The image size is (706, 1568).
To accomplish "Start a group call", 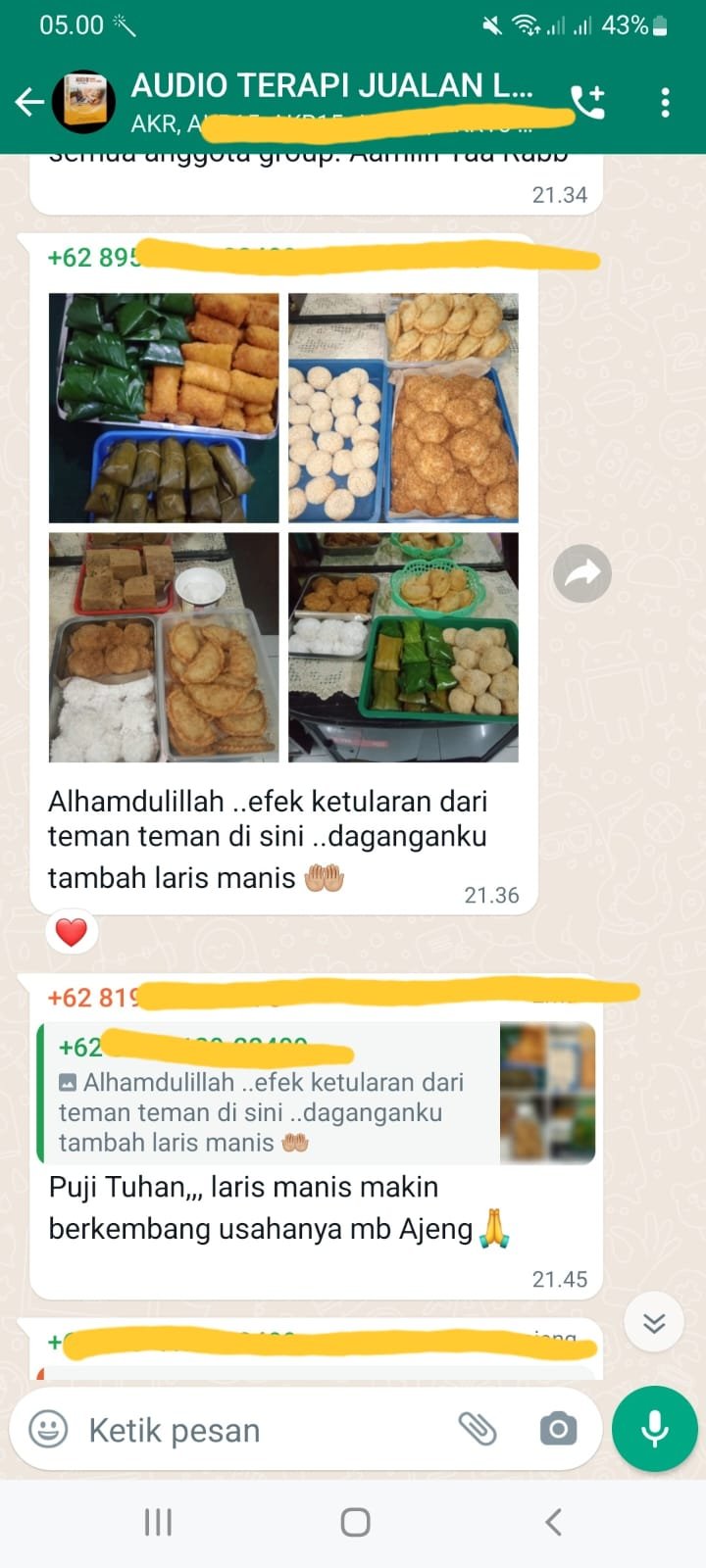I will (x=588, y=102).
